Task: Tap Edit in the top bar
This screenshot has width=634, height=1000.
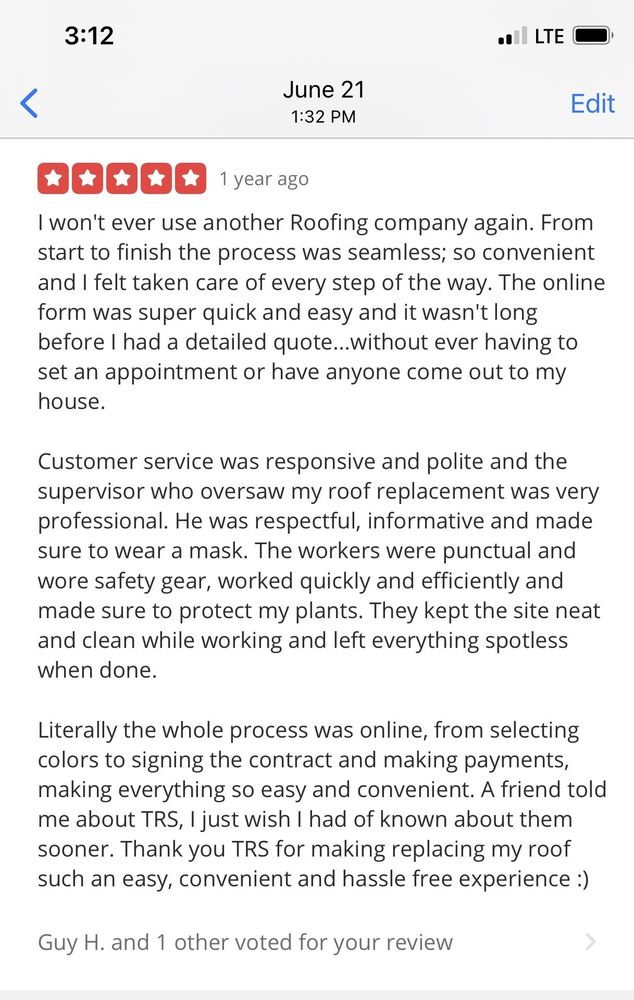Action: pyautogui.click(x=592, y=103)
